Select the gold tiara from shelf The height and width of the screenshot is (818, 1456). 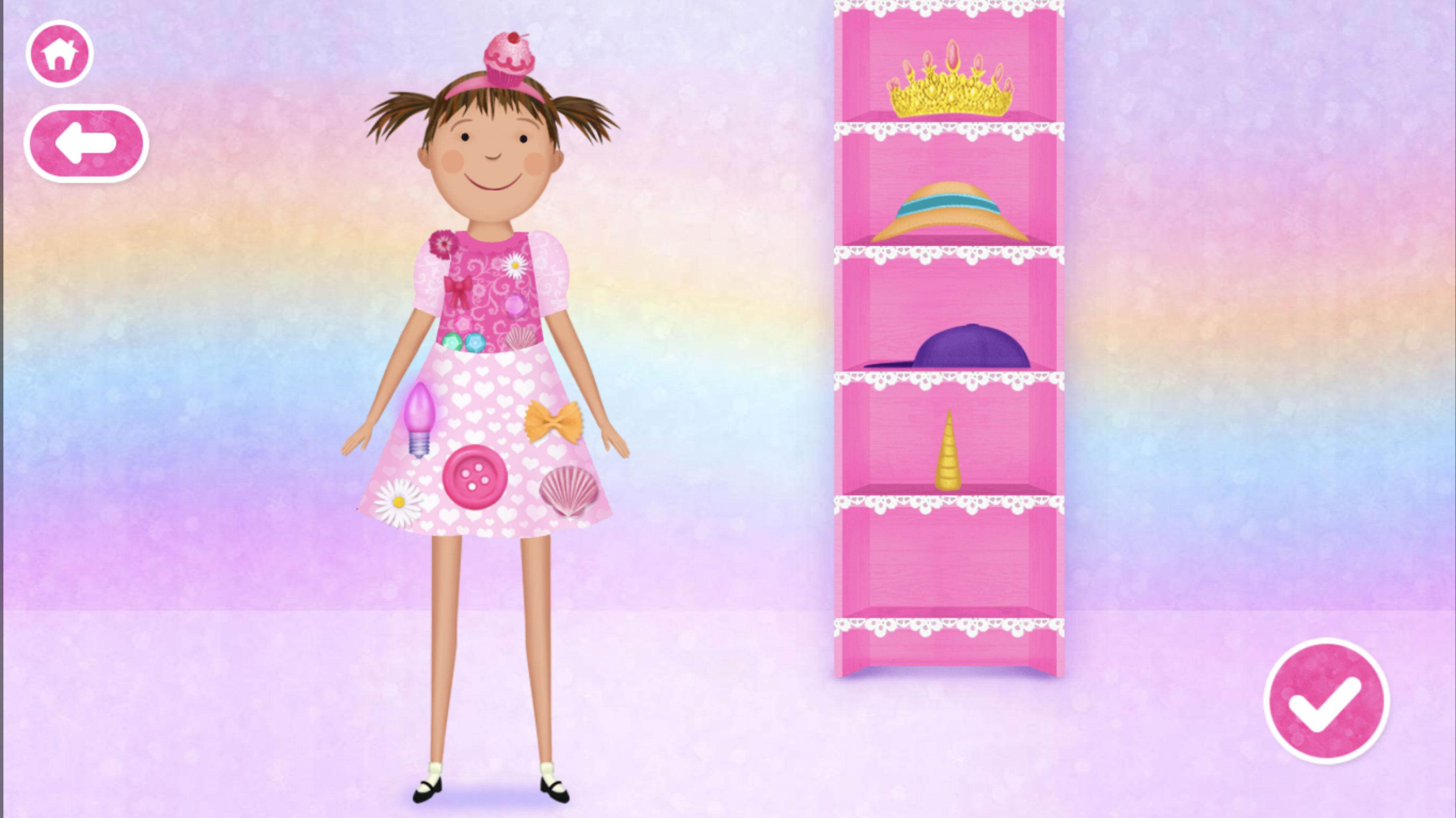coord(950,85)
